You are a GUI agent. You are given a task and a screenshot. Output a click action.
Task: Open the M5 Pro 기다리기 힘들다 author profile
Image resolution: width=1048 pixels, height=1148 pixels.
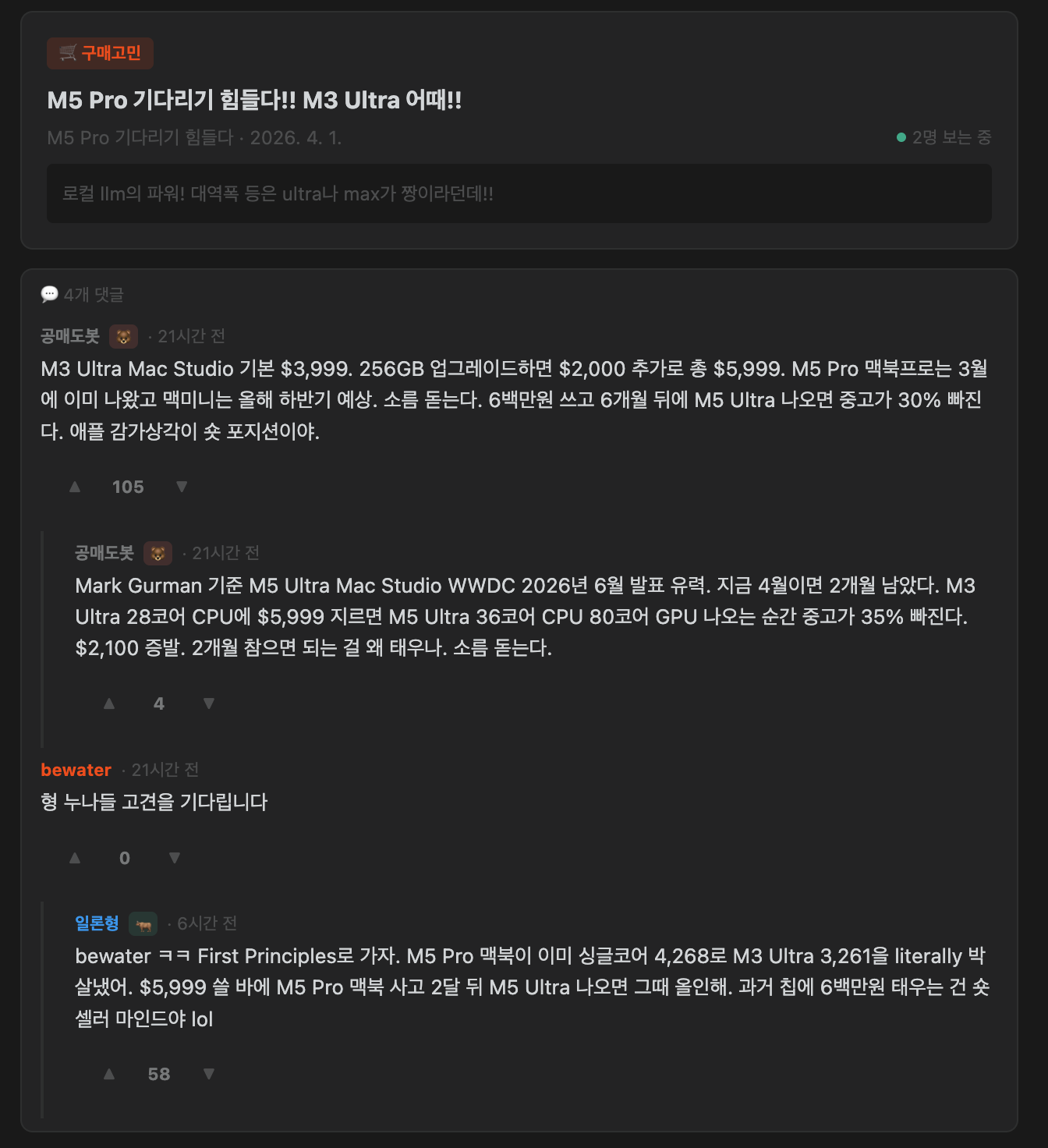point(140,138)
